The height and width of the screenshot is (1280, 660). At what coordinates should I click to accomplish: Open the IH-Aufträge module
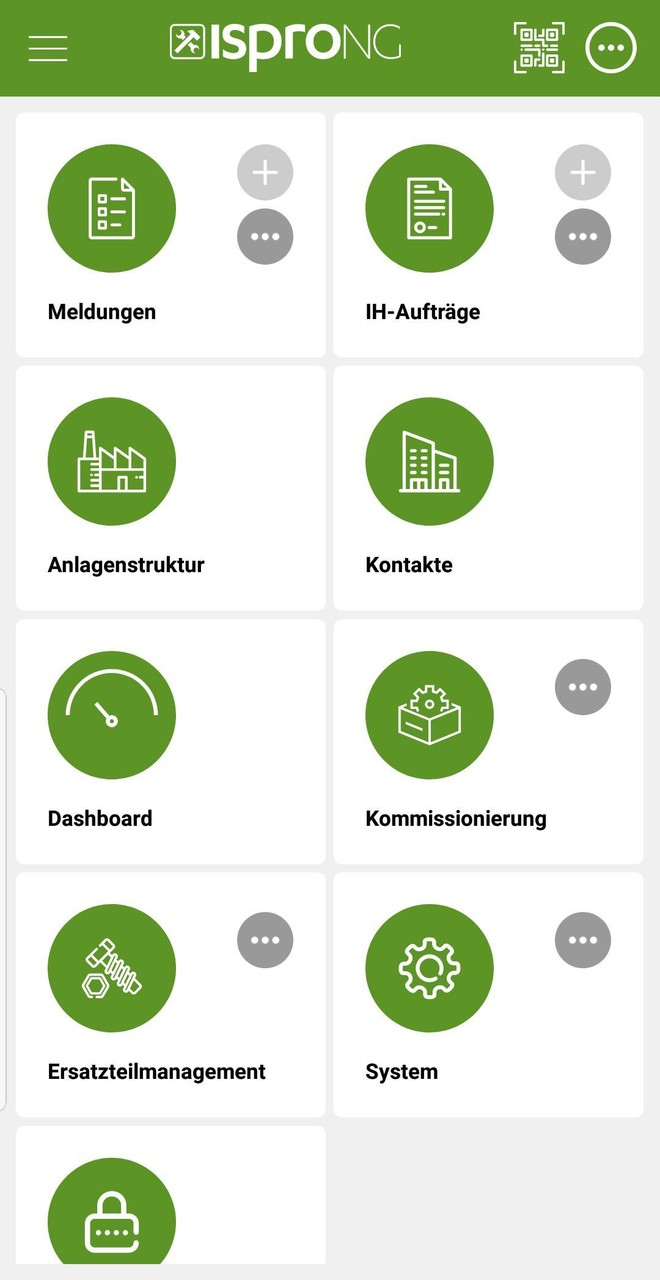(430, 209)
